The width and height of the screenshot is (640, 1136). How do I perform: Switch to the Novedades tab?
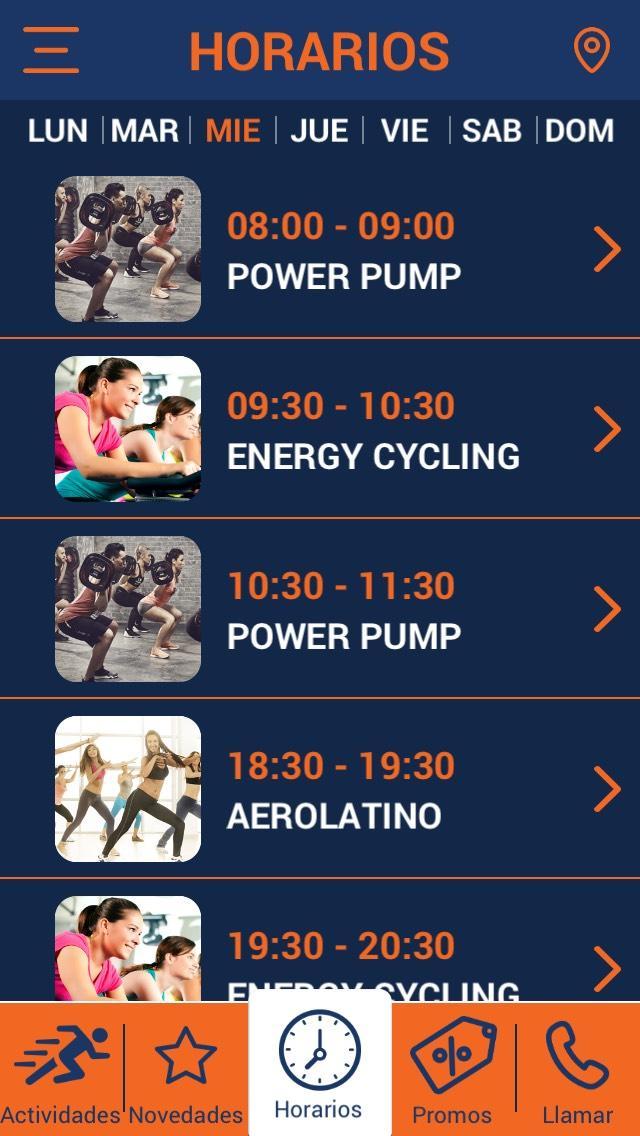(x=186, y=1070)
